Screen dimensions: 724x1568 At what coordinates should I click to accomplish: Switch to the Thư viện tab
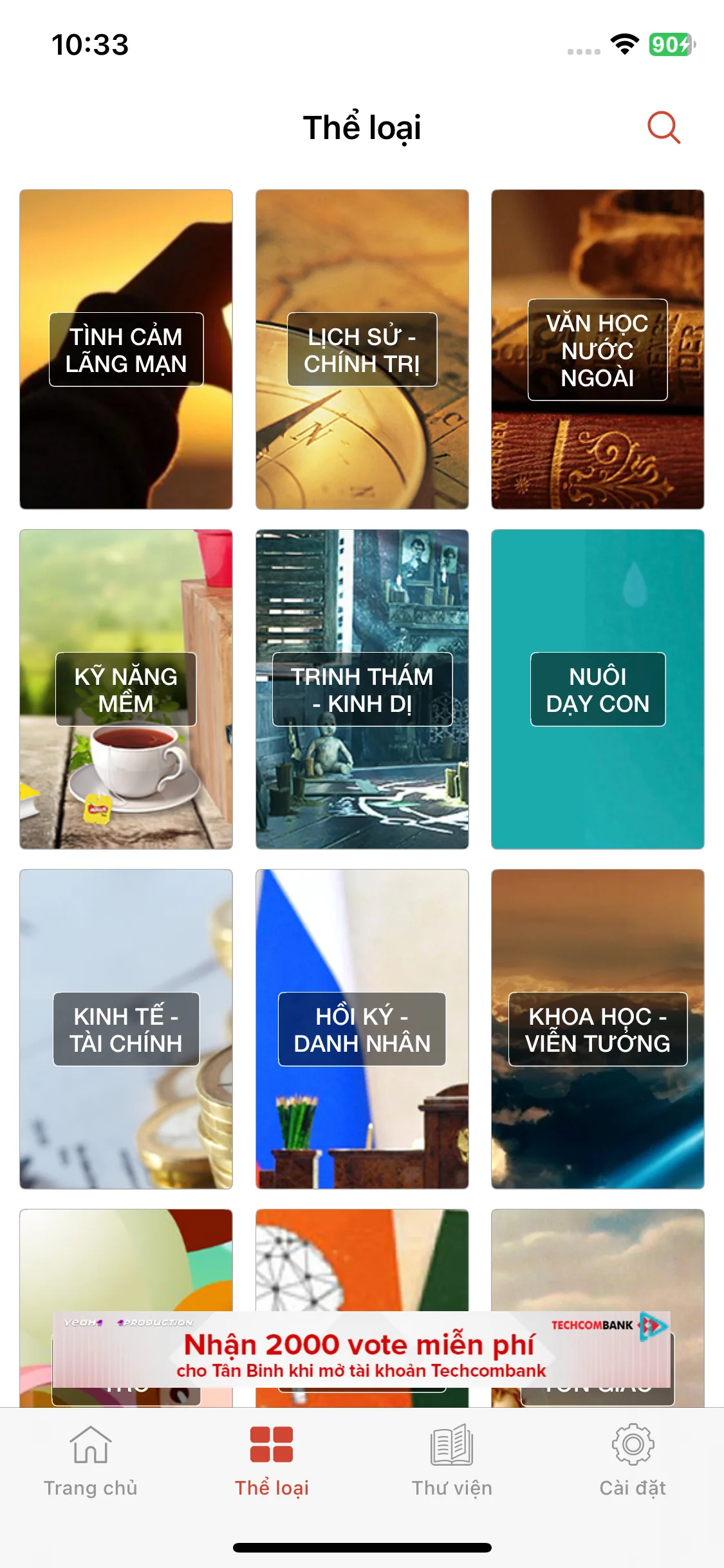point(452,1461)
